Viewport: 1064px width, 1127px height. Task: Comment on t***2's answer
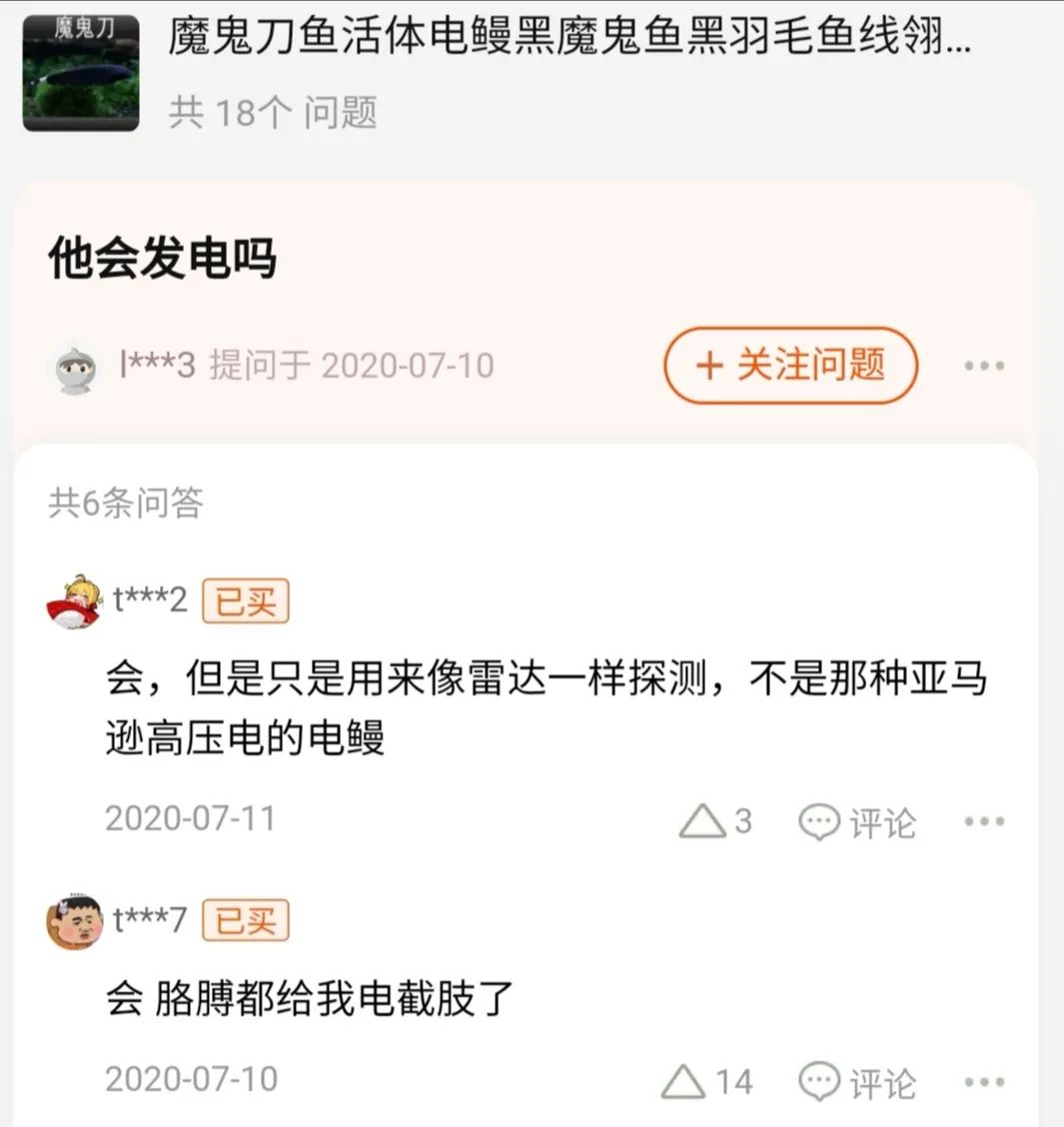pos(857,823)
